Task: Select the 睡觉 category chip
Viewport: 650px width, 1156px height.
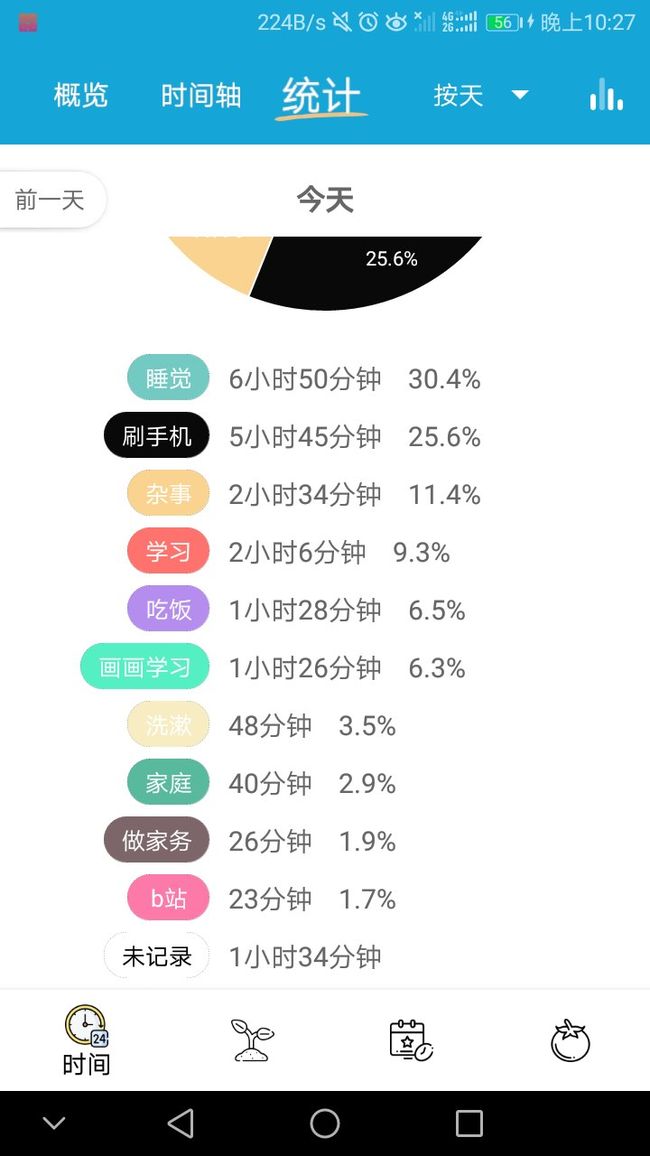Action: 168,378
